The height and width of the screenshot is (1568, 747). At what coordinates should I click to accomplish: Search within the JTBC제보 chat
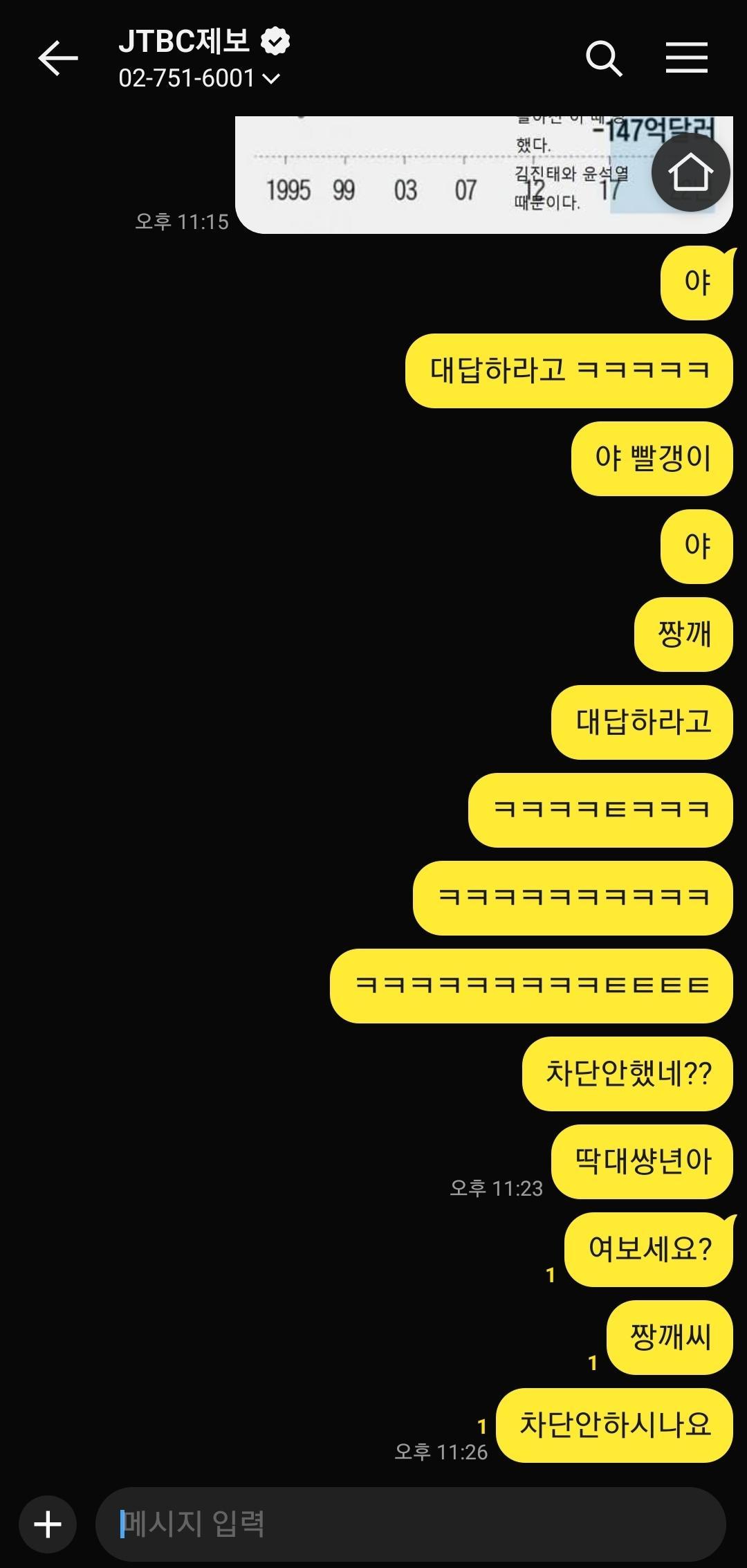[604, 58]
